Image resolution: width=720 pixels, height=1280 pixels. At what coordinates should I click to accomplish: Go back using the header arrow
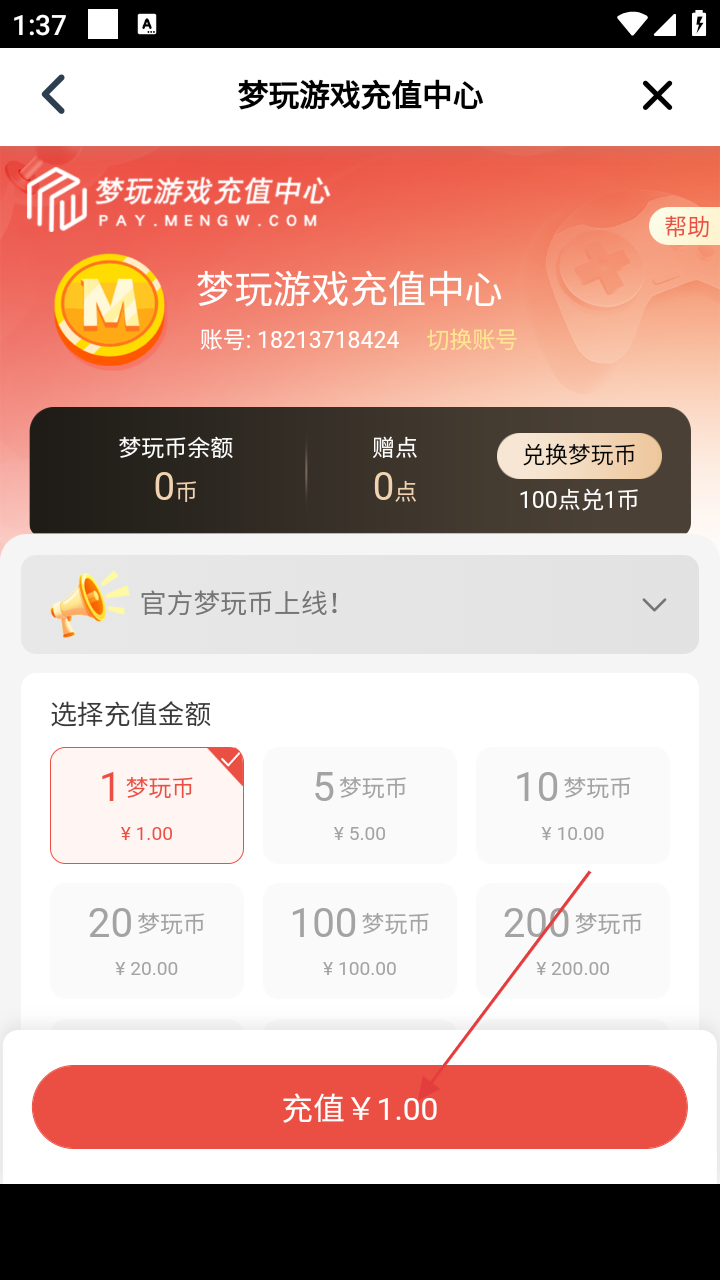[54, 95]
